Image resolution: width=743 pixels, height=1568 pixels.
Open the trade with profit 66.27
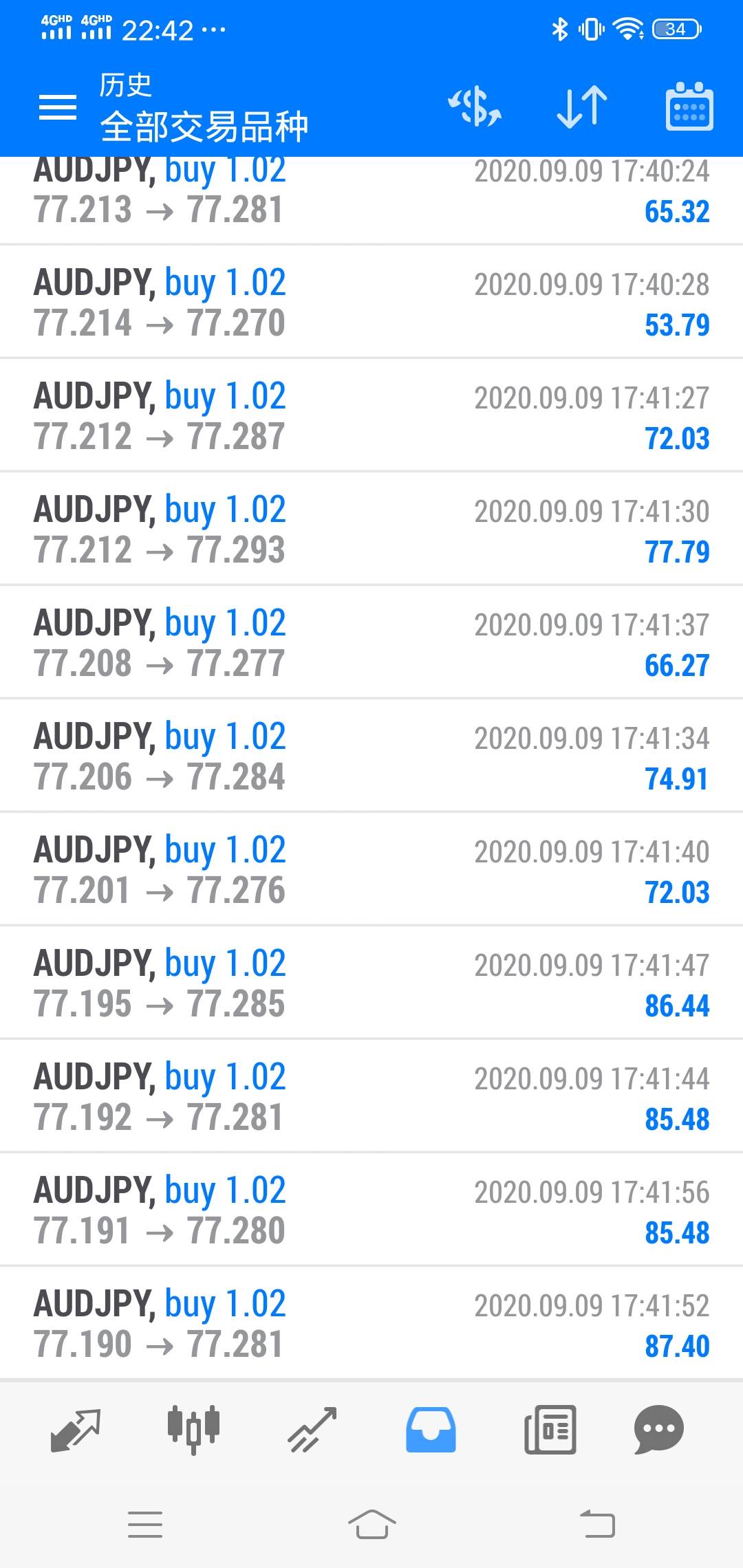tap(371, 642)
